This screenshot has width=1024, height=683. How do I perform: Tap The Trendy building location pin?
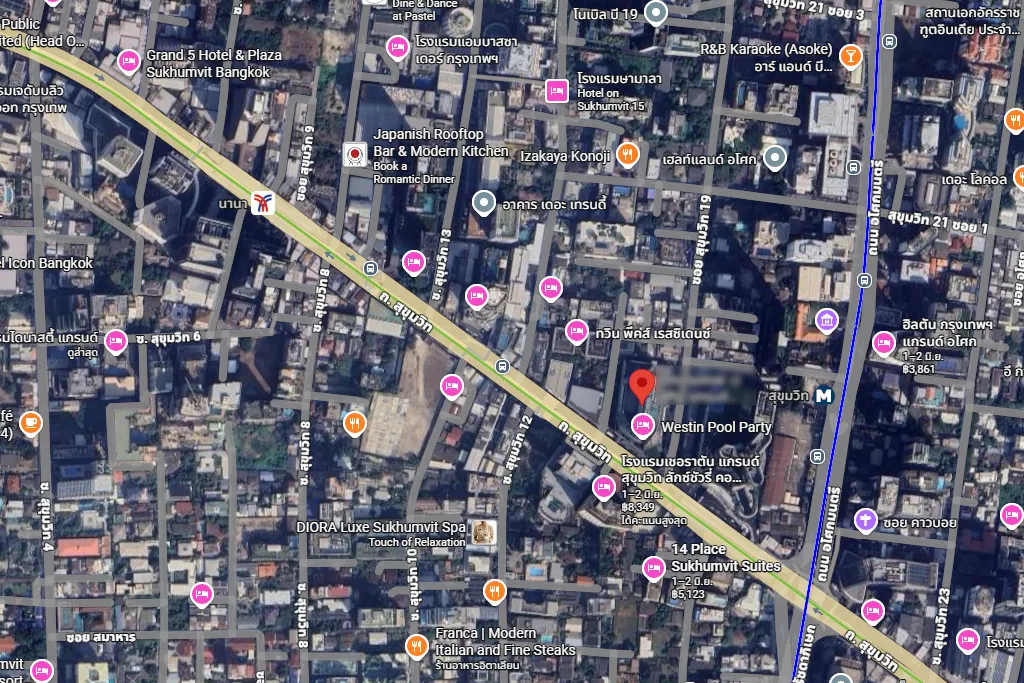483,204
